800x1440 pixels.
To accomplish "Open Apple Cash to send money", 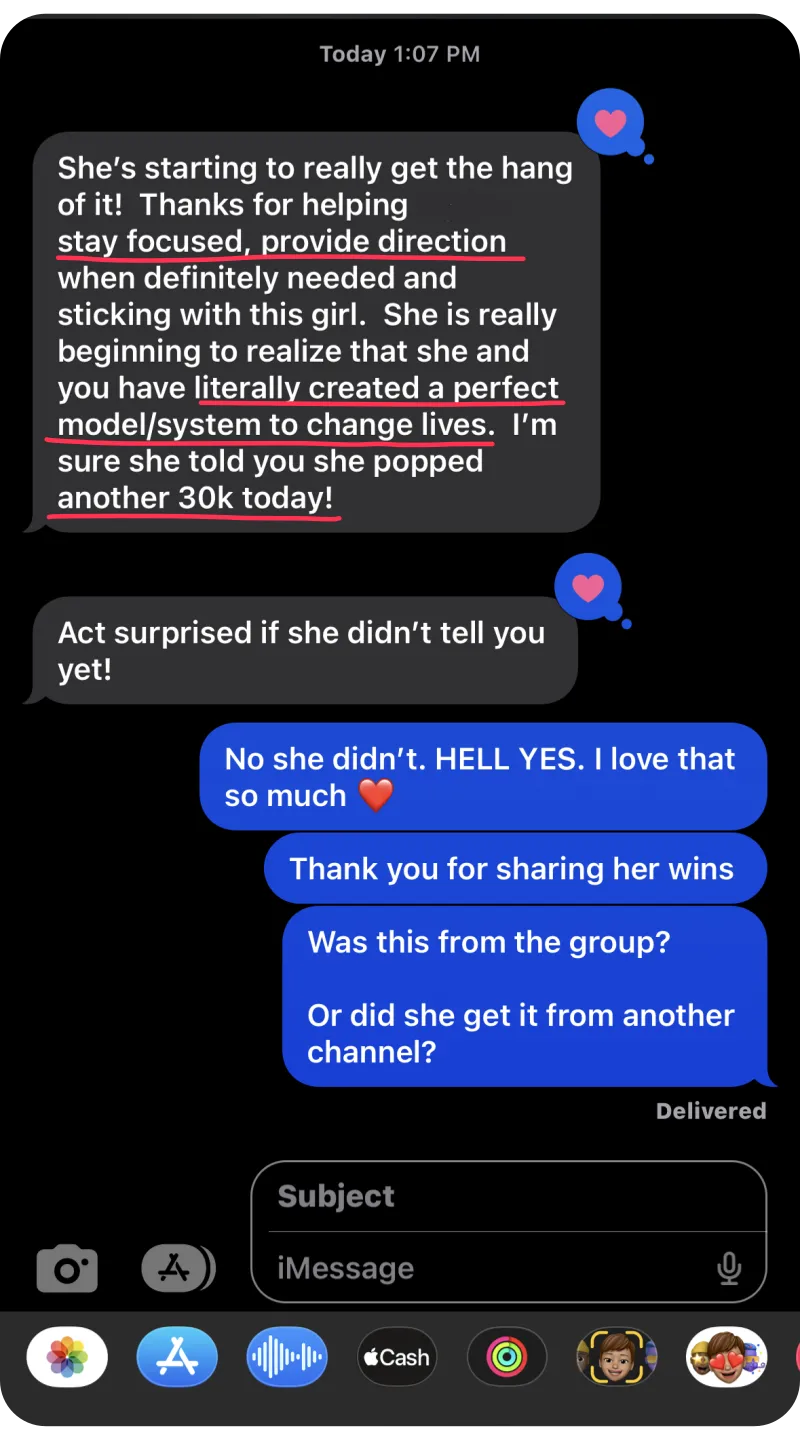I will point(397,1357).
